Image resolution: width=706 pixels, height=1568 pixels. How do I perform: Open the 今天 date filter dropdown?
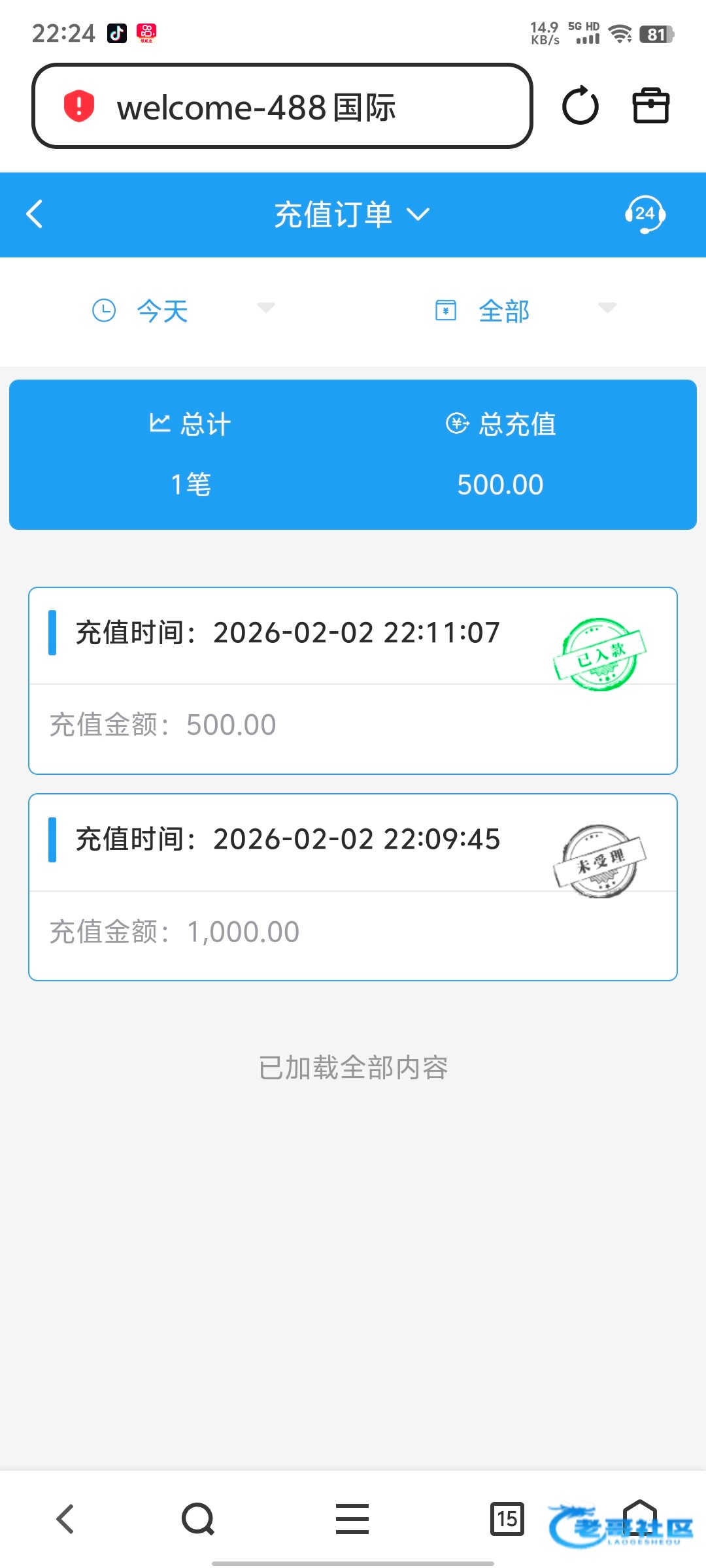(183, 310)
